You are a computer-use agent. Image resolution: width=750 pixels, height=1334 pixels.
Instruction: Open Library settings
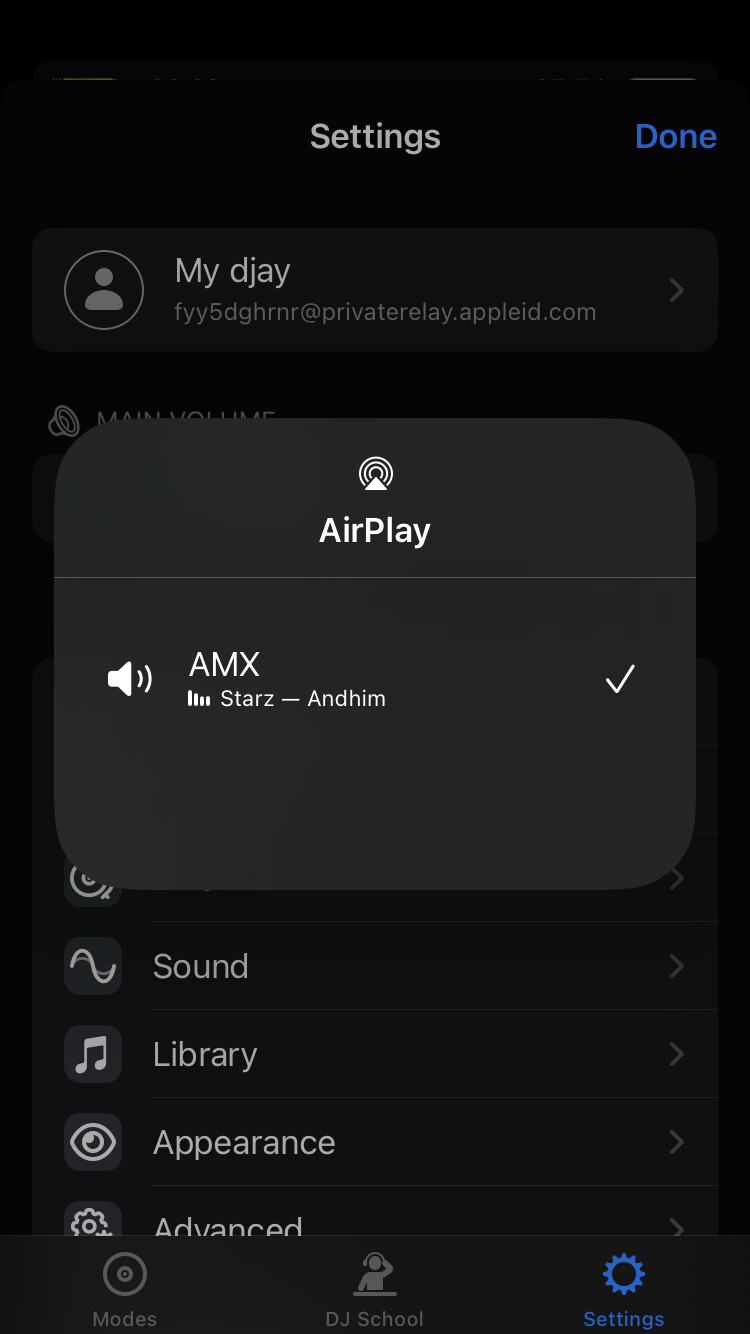click(x=375, y=1054)
